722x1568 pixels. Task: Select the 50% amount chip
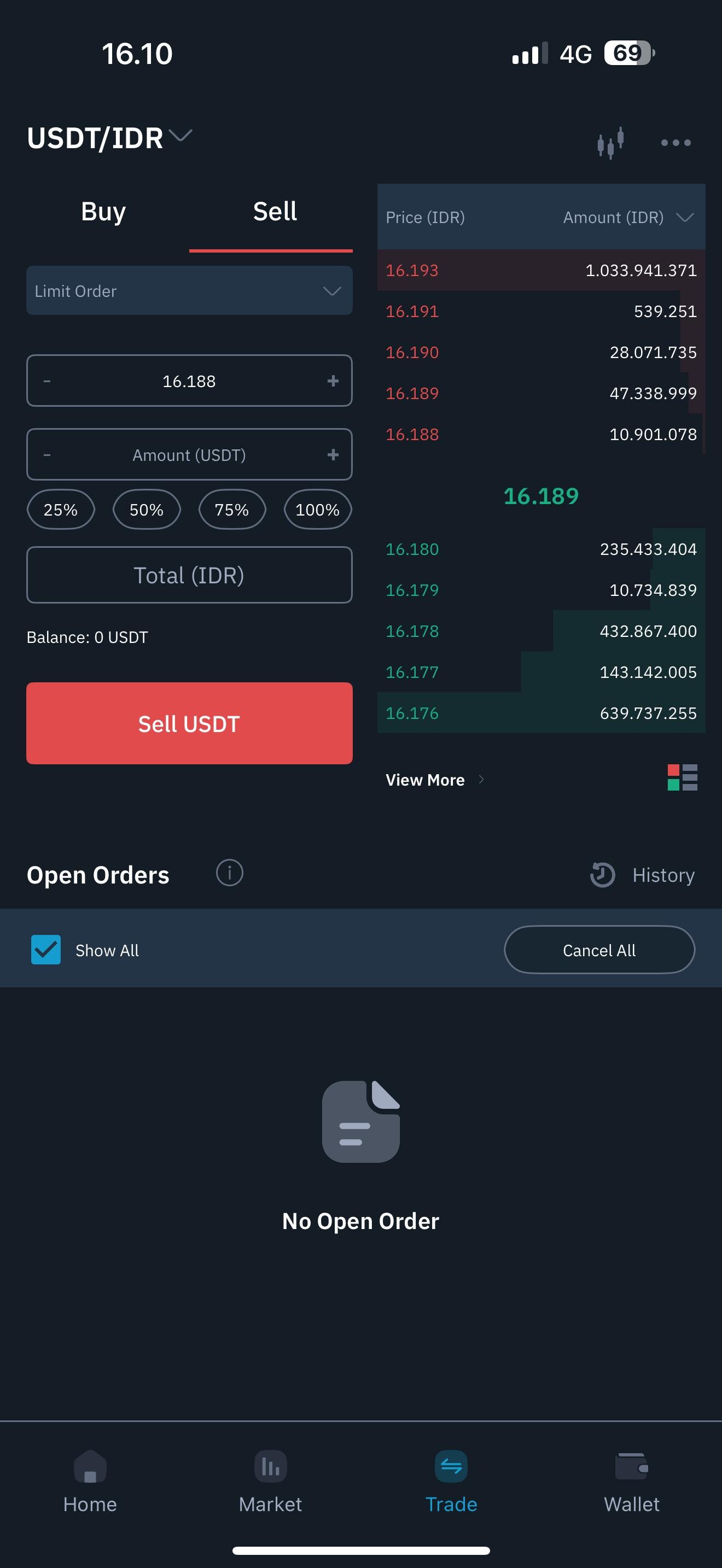point(147,510)
